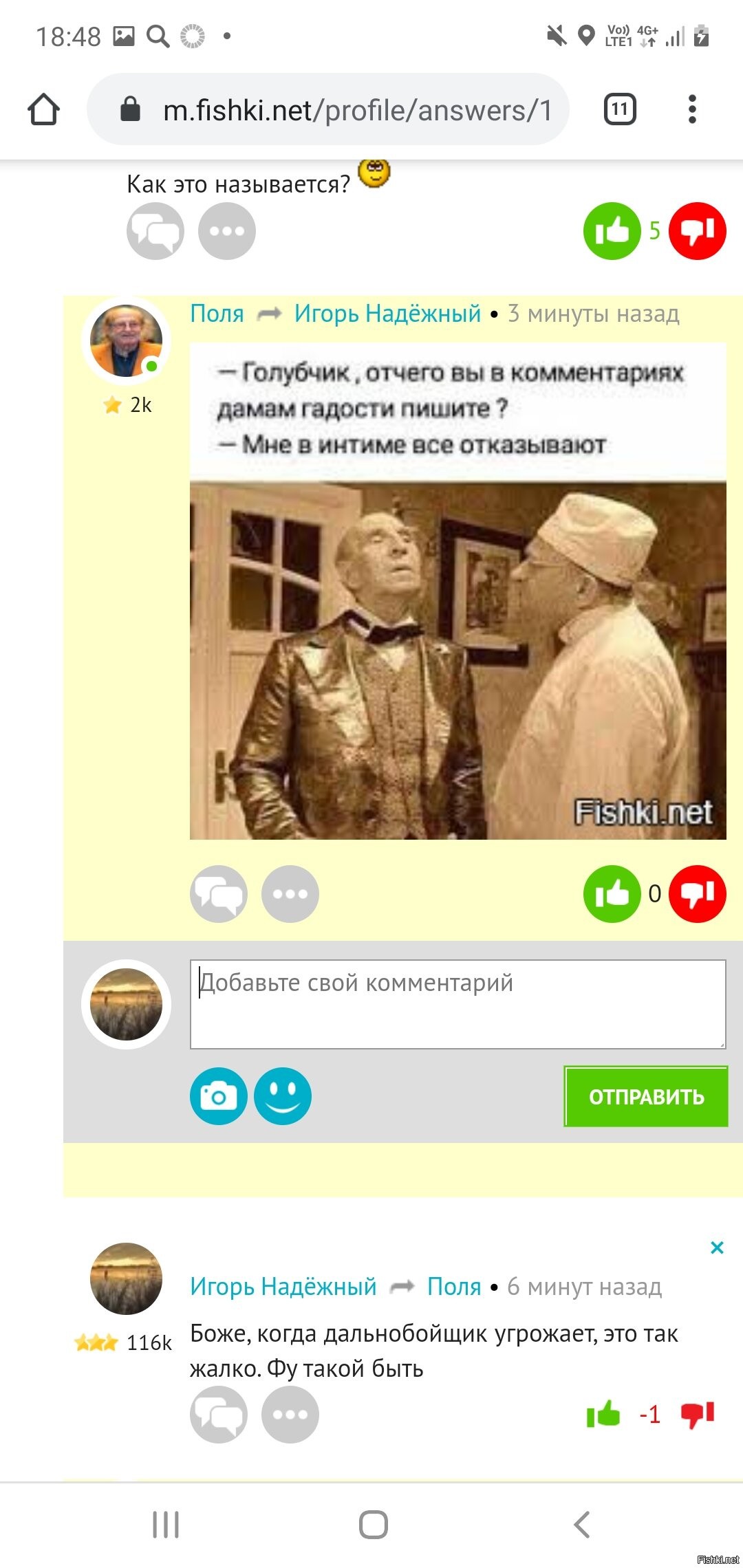The width and height of the screenshot is (743, 1568).
Task: Open Игорь Надёжный's profile link above дальнобойщик comment
Action: (x=283, y=1286)
